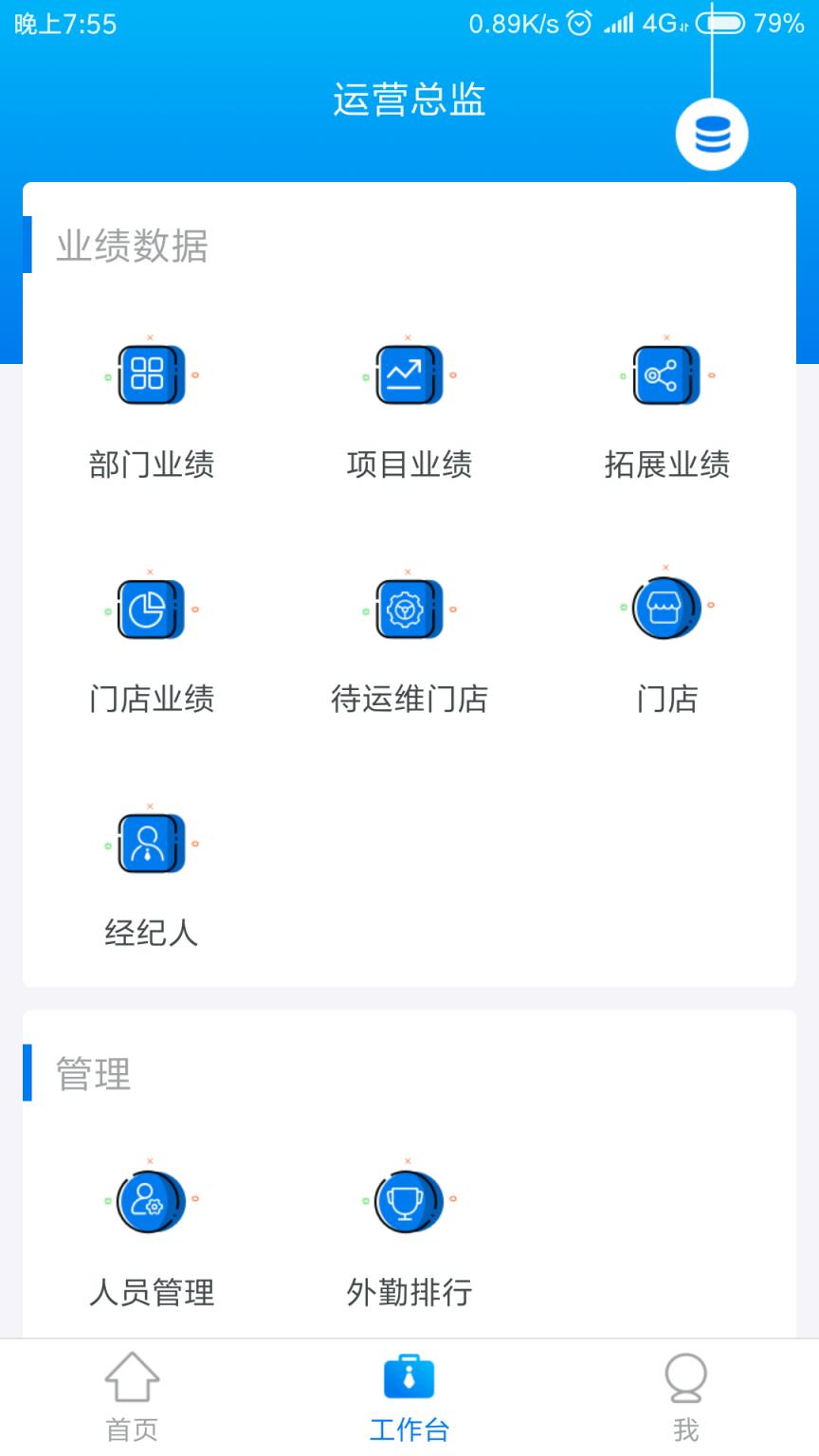This screenshot has height=1456, width=819.
Task: Select the 拓展业绩 expansion performance icon
Action: click(665, 375)
